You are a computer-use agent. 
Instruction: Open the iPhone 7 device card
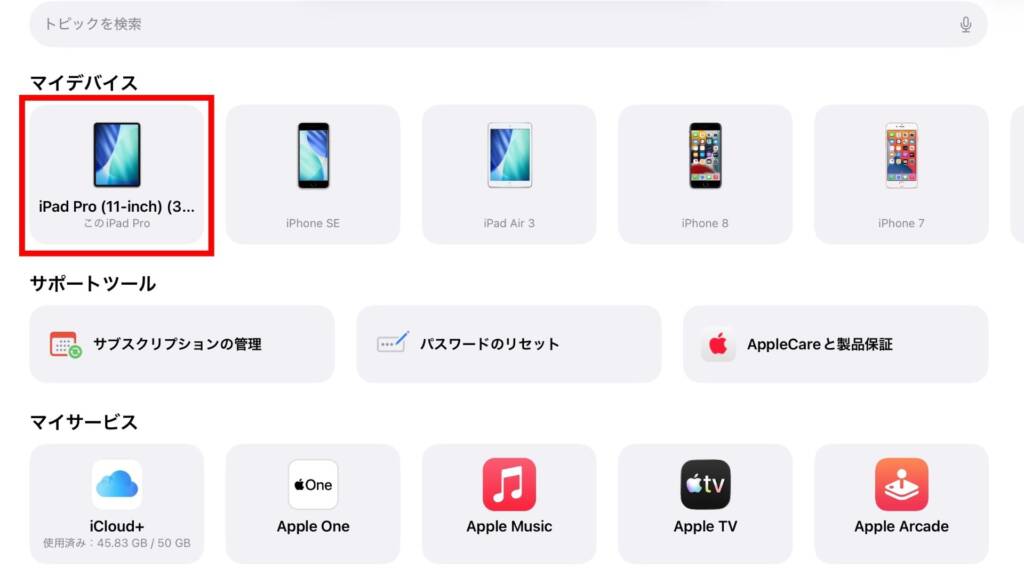click(x=901, y=175)
